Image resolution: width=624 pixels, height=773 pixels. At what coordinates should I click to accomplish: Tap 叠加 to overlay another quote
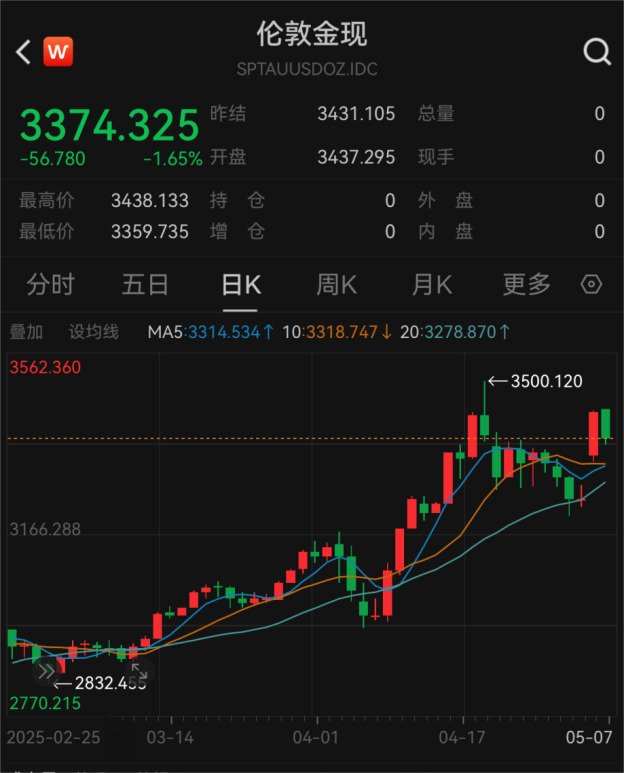point(26,332)
